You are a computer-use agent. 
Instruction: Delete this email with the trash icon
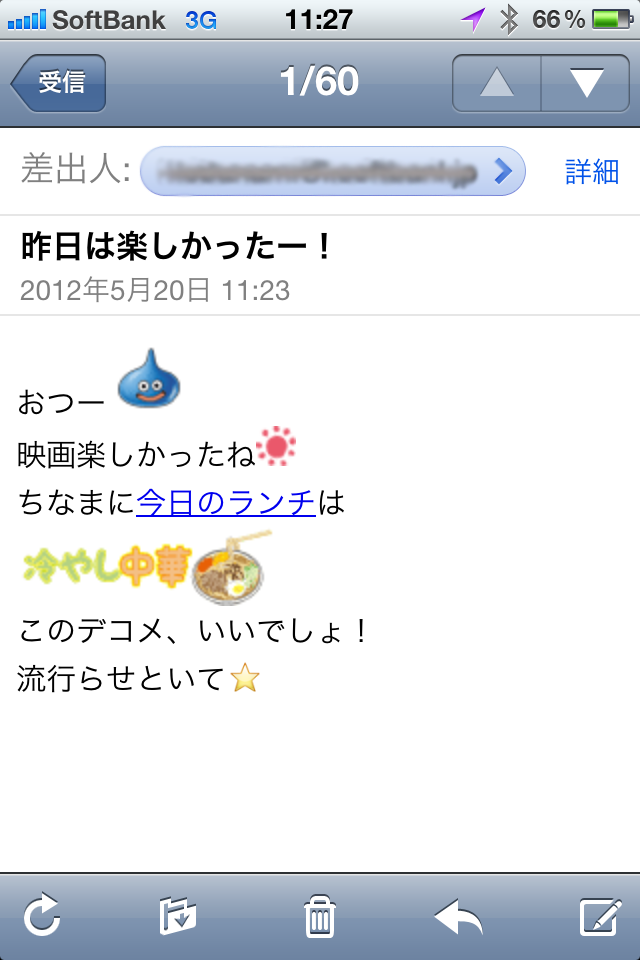[x=319, y=916]
